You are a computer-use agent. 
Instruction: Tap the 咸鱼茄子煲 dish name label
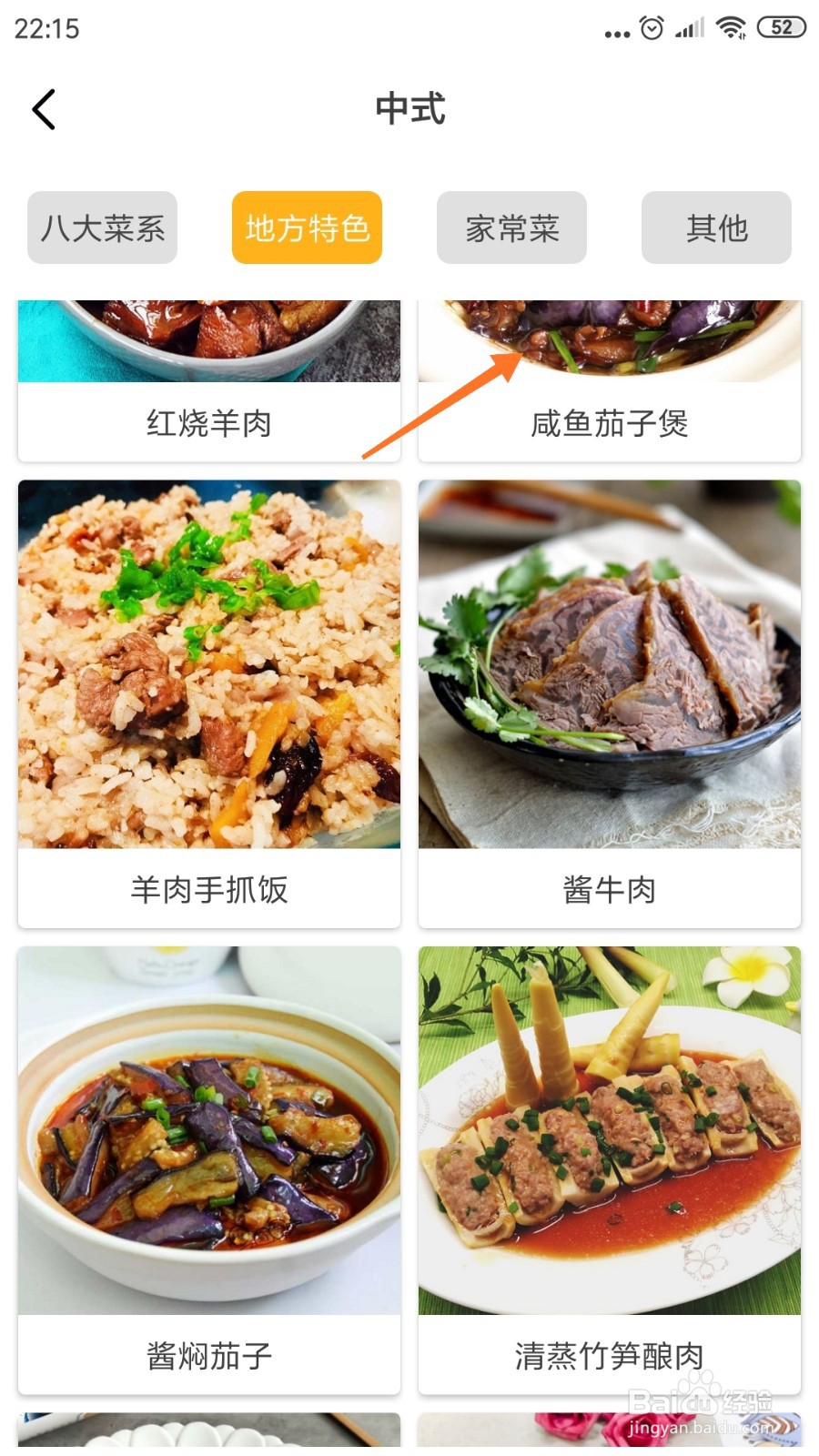[609, 423]
